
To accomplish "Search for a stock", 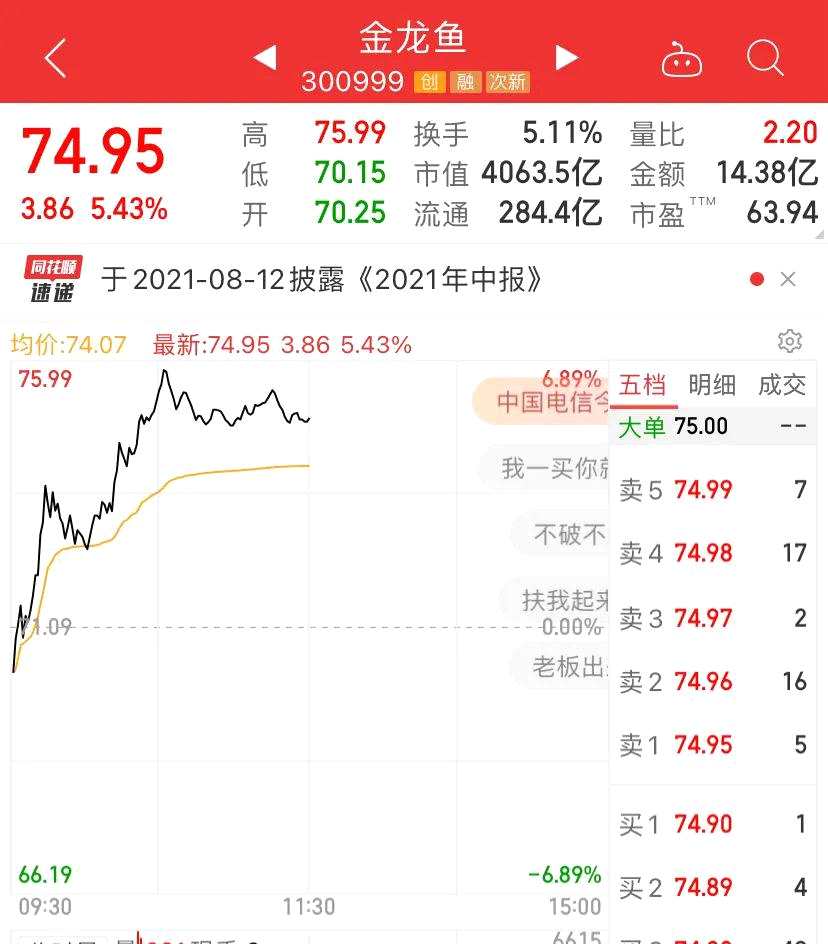I will pyautogui.click(x=765, y=58).
